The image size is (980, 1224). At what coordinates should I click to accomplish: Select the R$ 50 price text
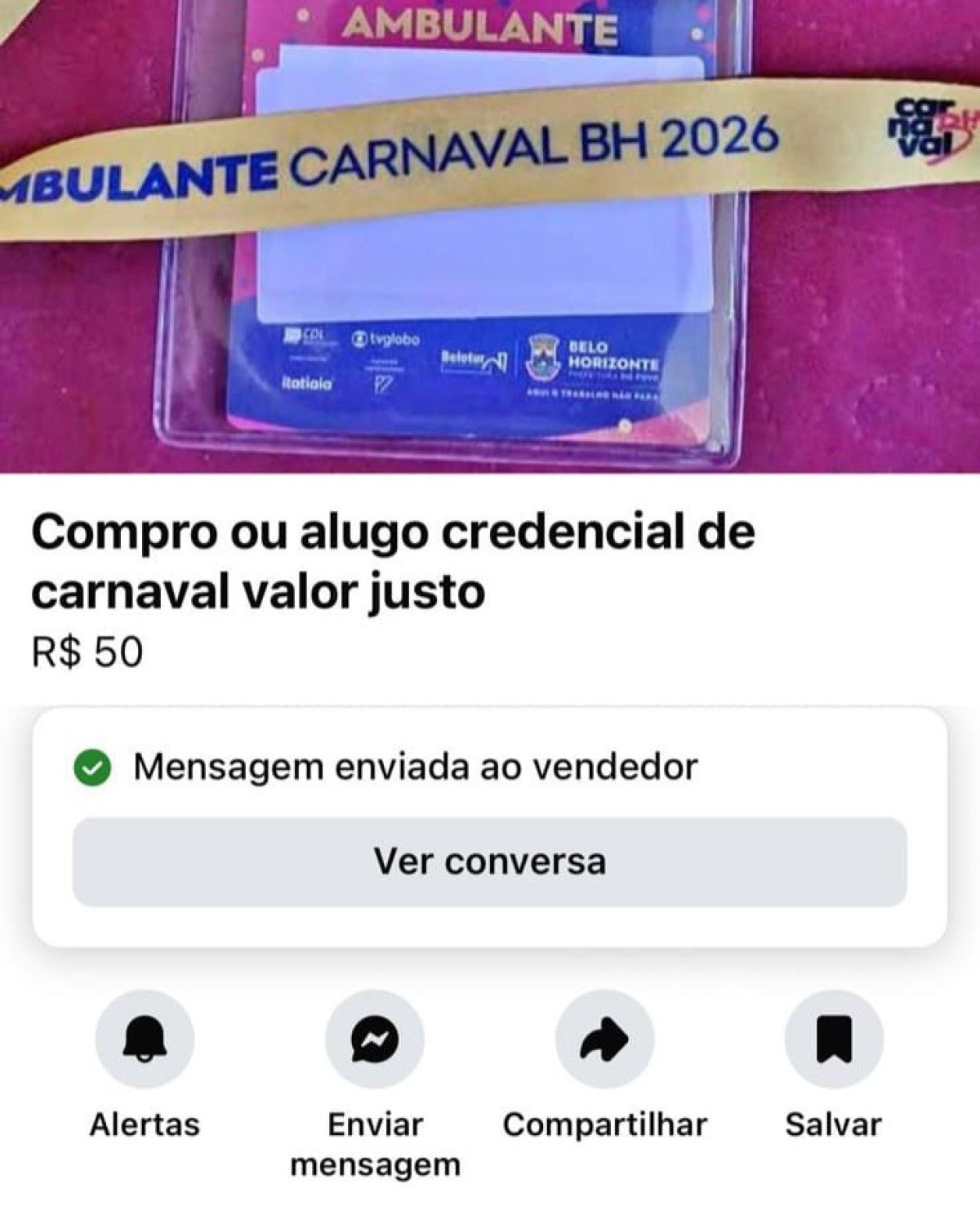pos(88,649)
